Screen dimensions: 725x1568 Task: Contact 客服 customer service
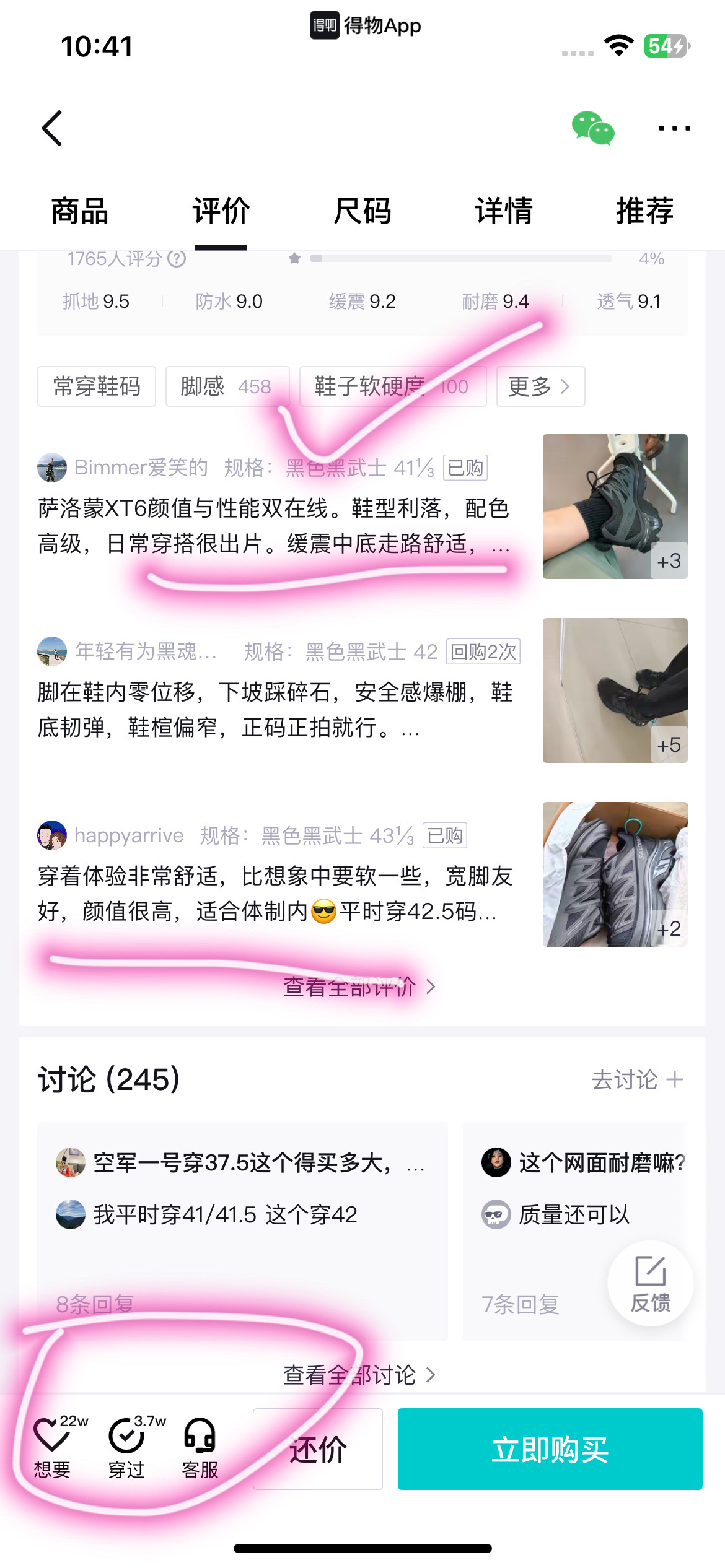[x=200, y=1448]
